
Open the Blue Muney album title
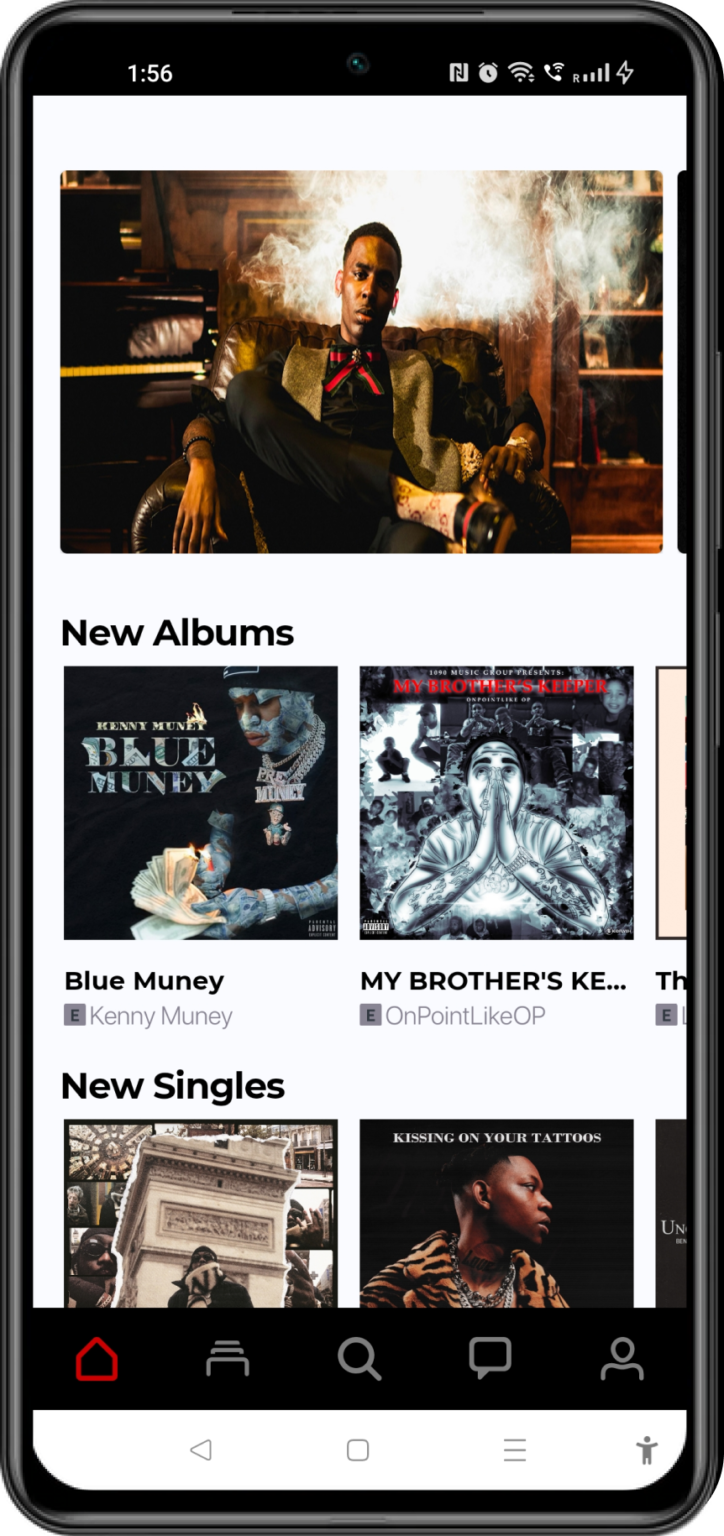click(x=143, y=981)
